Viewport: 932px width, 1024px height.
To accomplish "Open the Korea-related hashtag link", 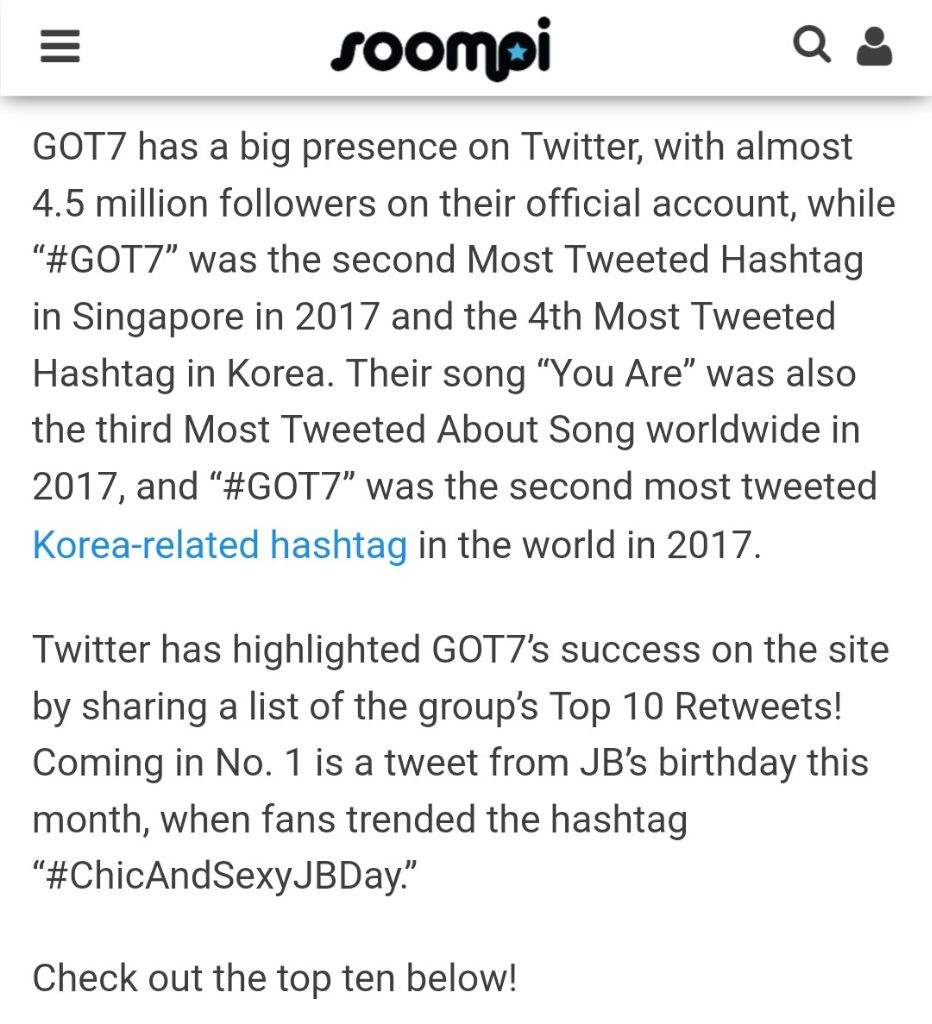I will 220,546.
